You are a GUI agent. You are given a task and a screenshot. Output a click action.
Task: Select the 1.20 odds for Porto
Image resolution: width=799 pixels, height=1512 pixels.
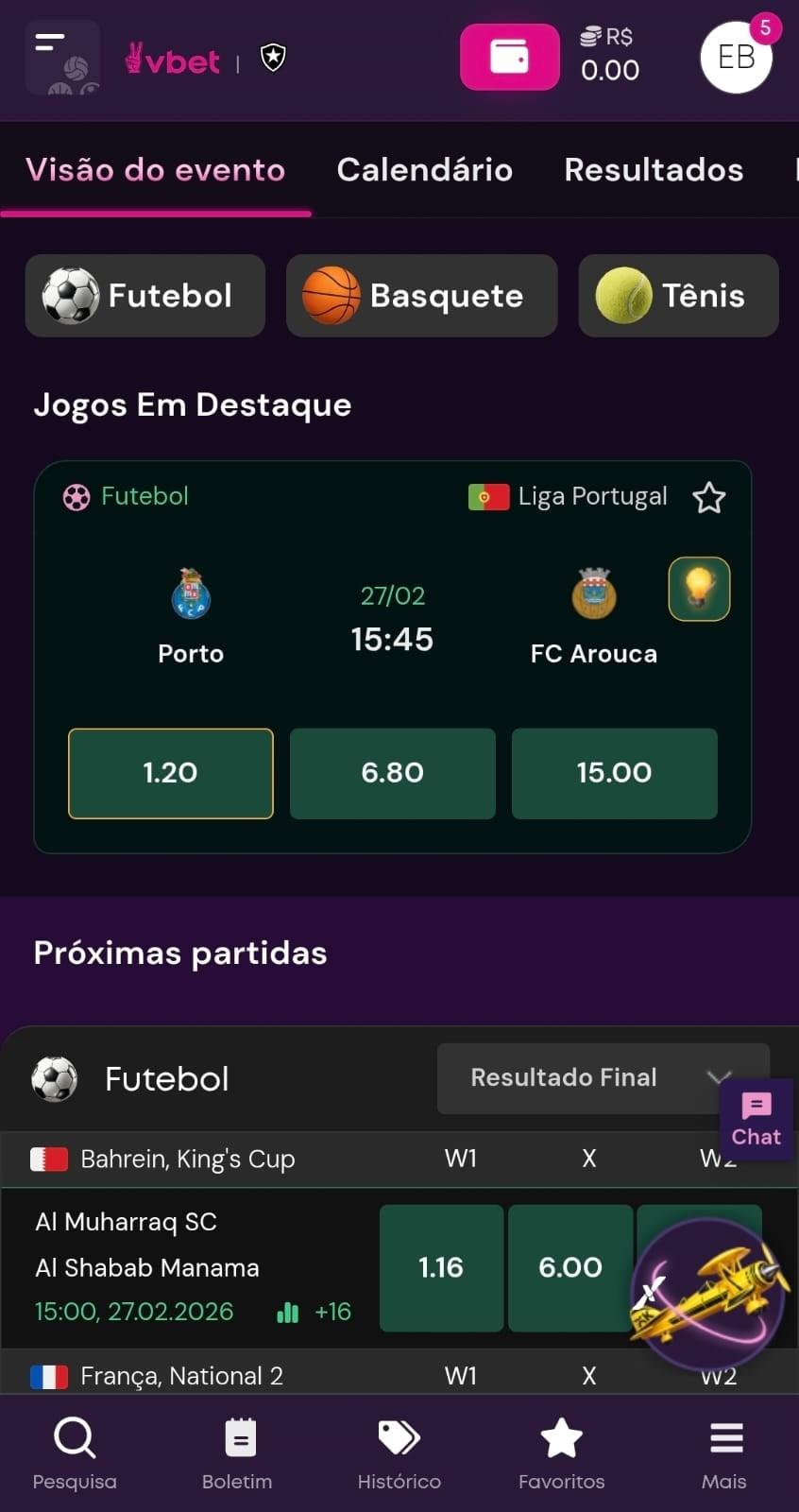[x=170, y=773]
